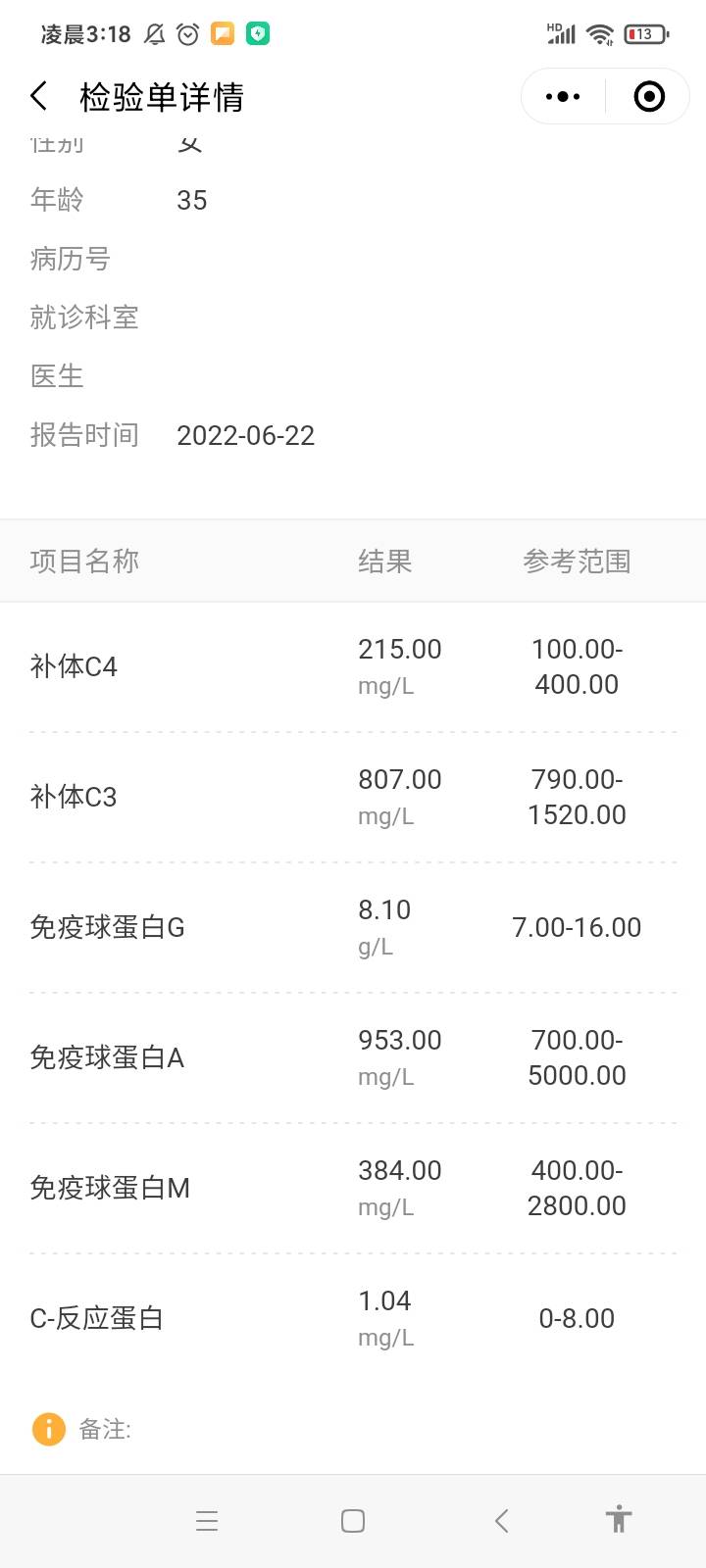The height and width of the screenshot is (1568, 706).
Task: Tap the 免疫球蛋白M row reference range
Action: pos(578,1188)
